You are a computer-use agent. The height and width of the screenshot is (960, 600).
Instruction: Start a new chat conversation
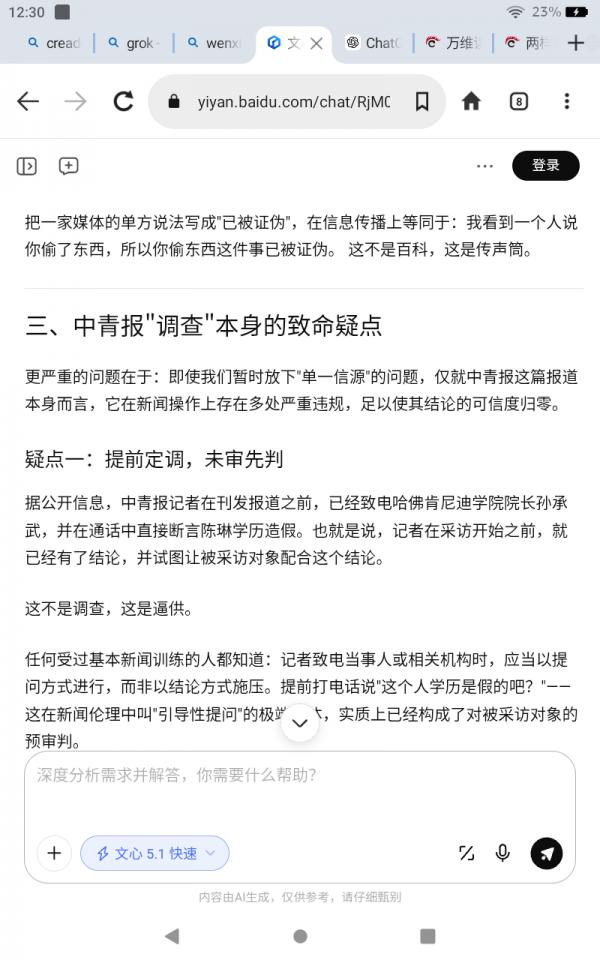pyautogui.click(x=69, y=166)
